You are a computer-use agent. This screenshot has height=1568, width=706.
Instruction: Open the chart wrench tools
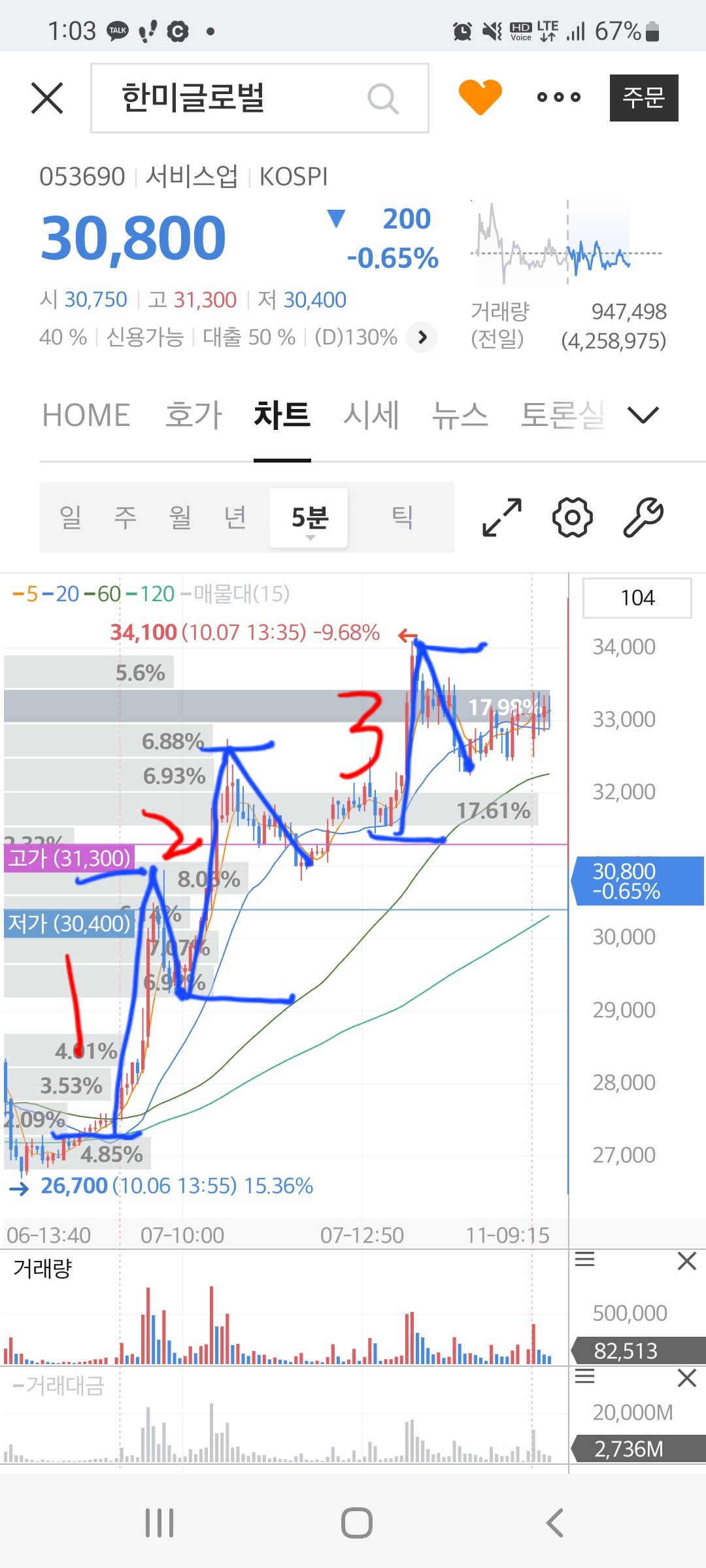tap(643, 517)
